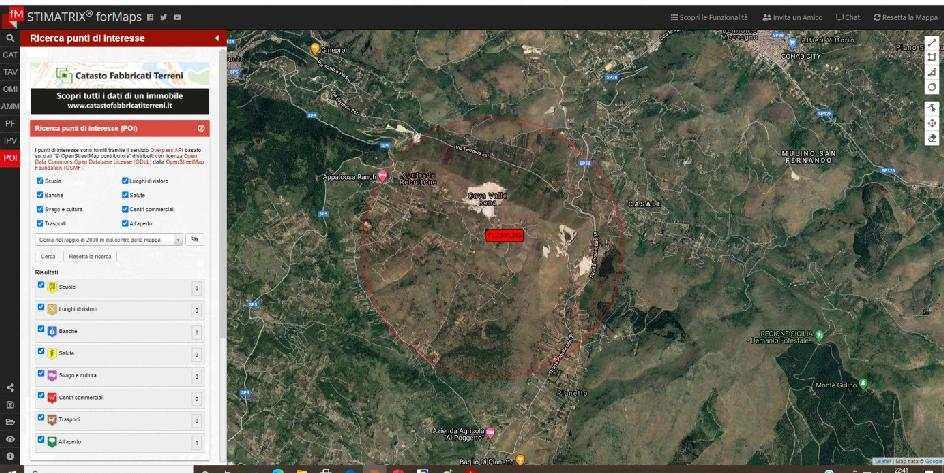Open Scopri le Funzionalità menu

pos(708,17)
